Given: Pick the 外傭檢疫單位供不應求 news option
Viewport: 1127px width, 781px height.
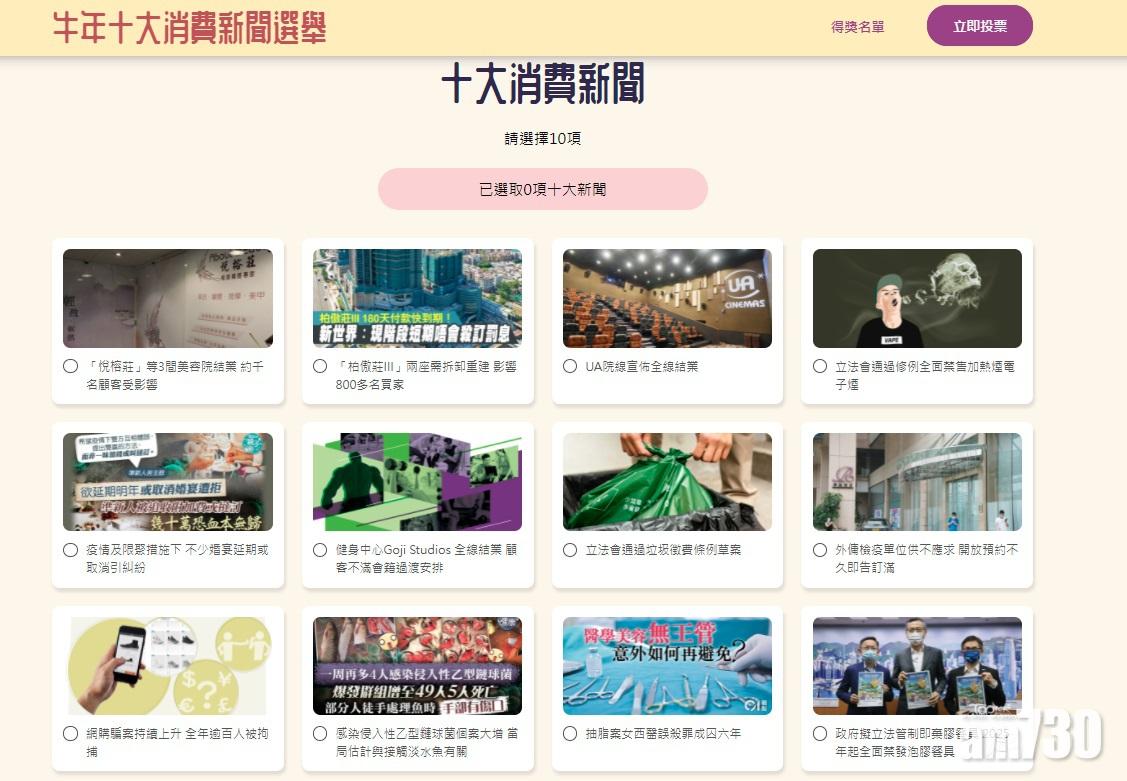Looking at the screenshot, I should pos(820,550).
